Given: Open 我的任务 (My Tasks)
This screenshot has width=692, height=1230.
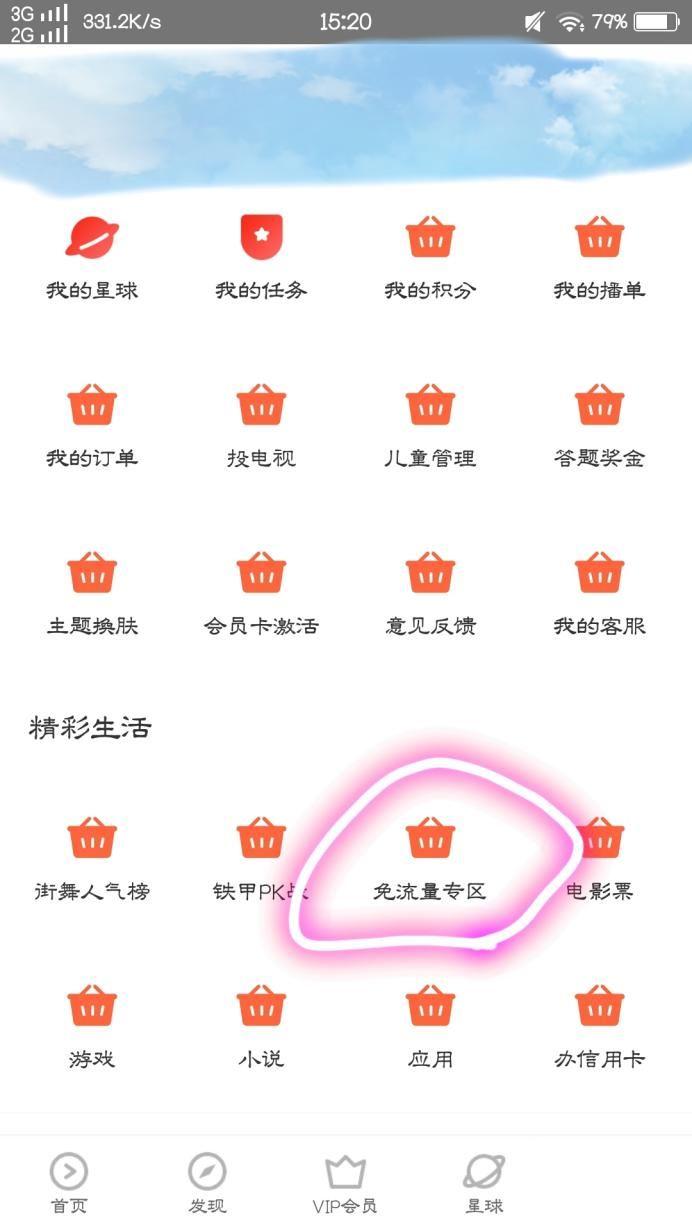Looking at the screenshot, I should (261, 256).
